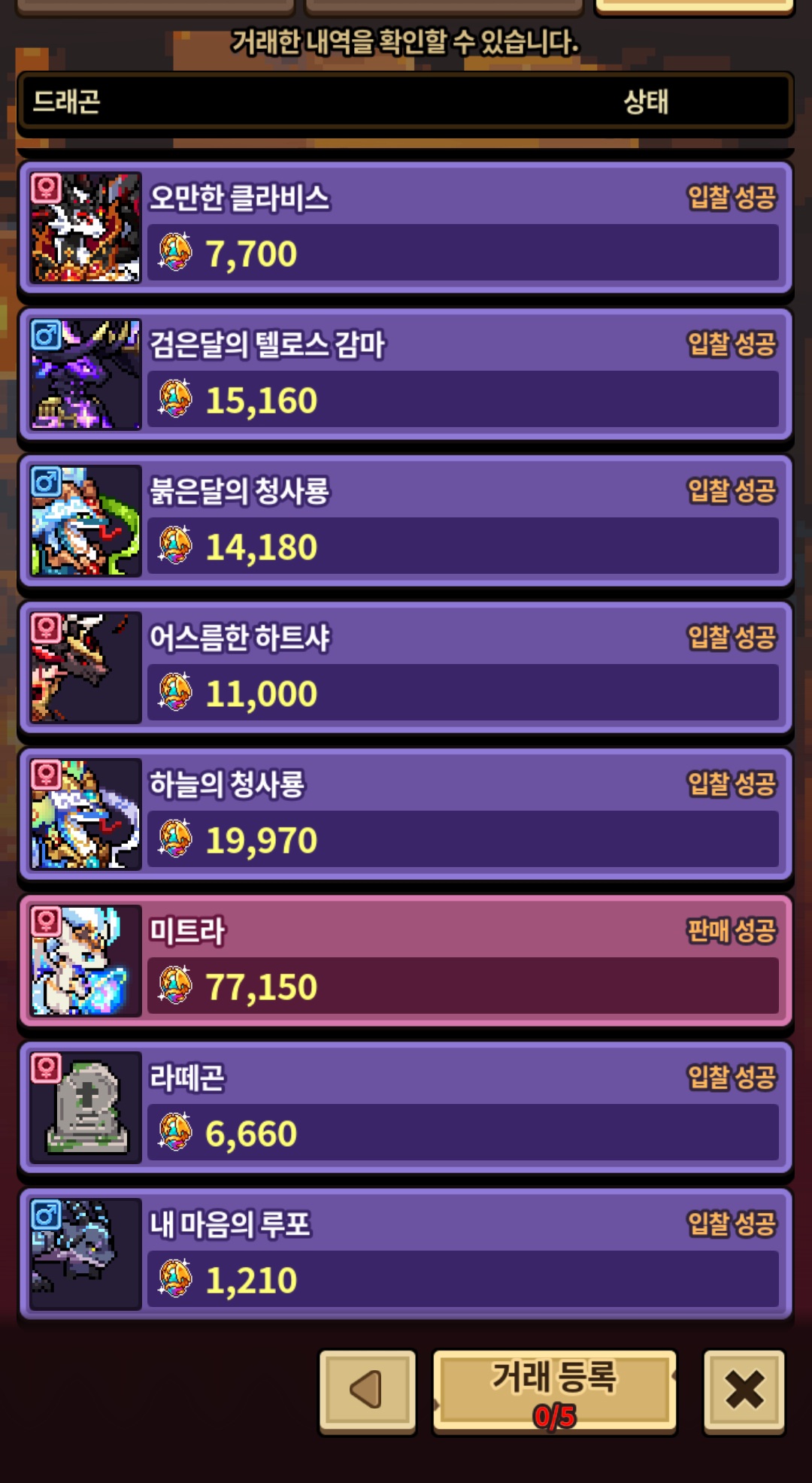Select the 하늘의 청사룡 trade row
Screen dimensions: 812x1483
pyautogui.click(x=405, y=814)
